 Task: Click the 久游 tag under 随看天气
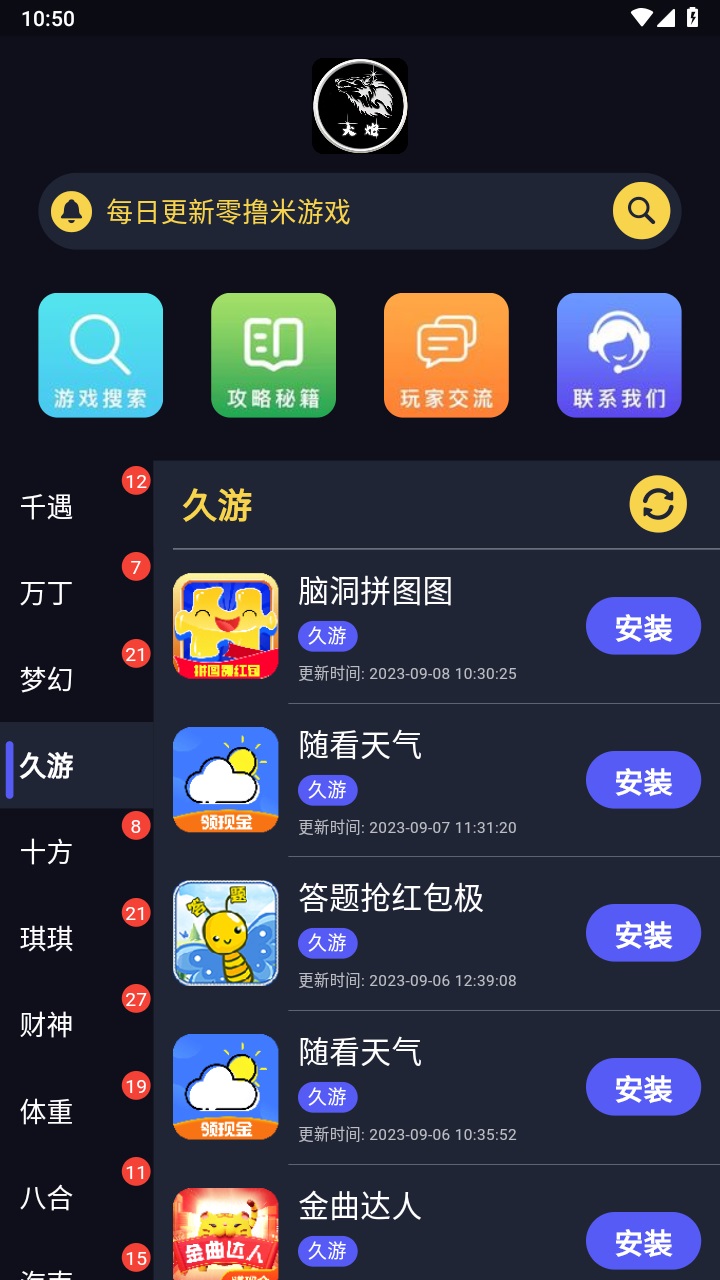(x=326, y=790)
